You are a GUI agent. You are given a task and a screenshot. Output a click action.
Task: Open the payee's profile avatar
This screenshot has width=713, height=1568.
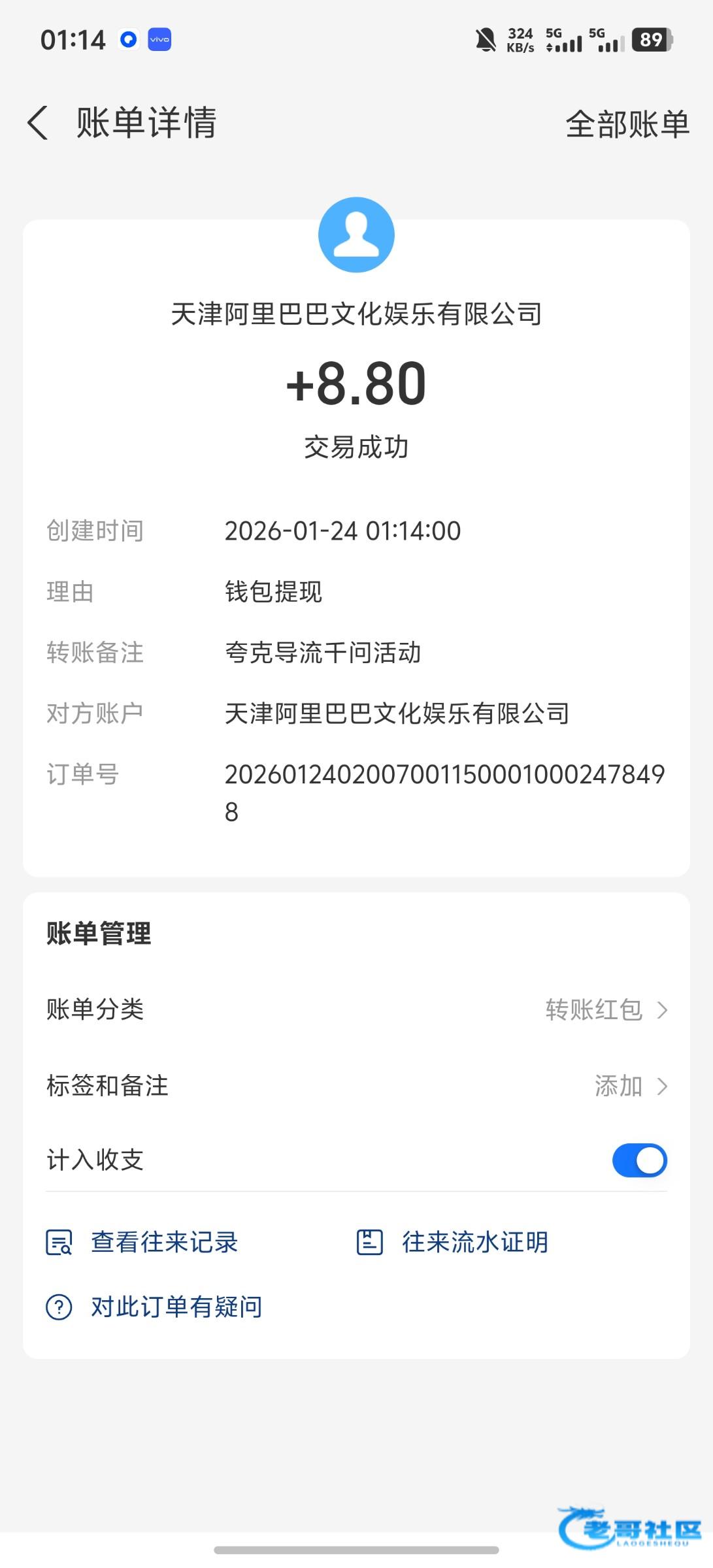(x=356, y=235)
